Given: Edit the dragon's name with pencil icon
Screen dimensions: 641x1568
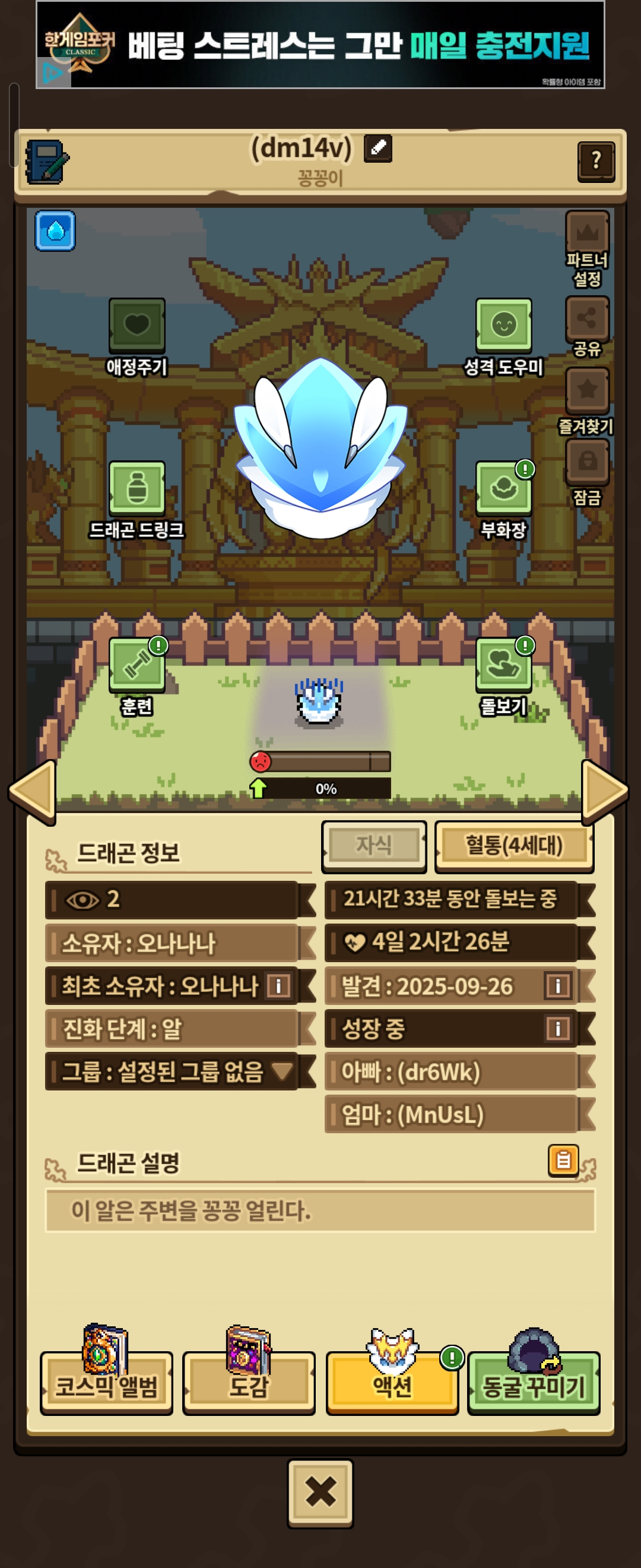Looking at the screenshot, I should pos(377,148).
